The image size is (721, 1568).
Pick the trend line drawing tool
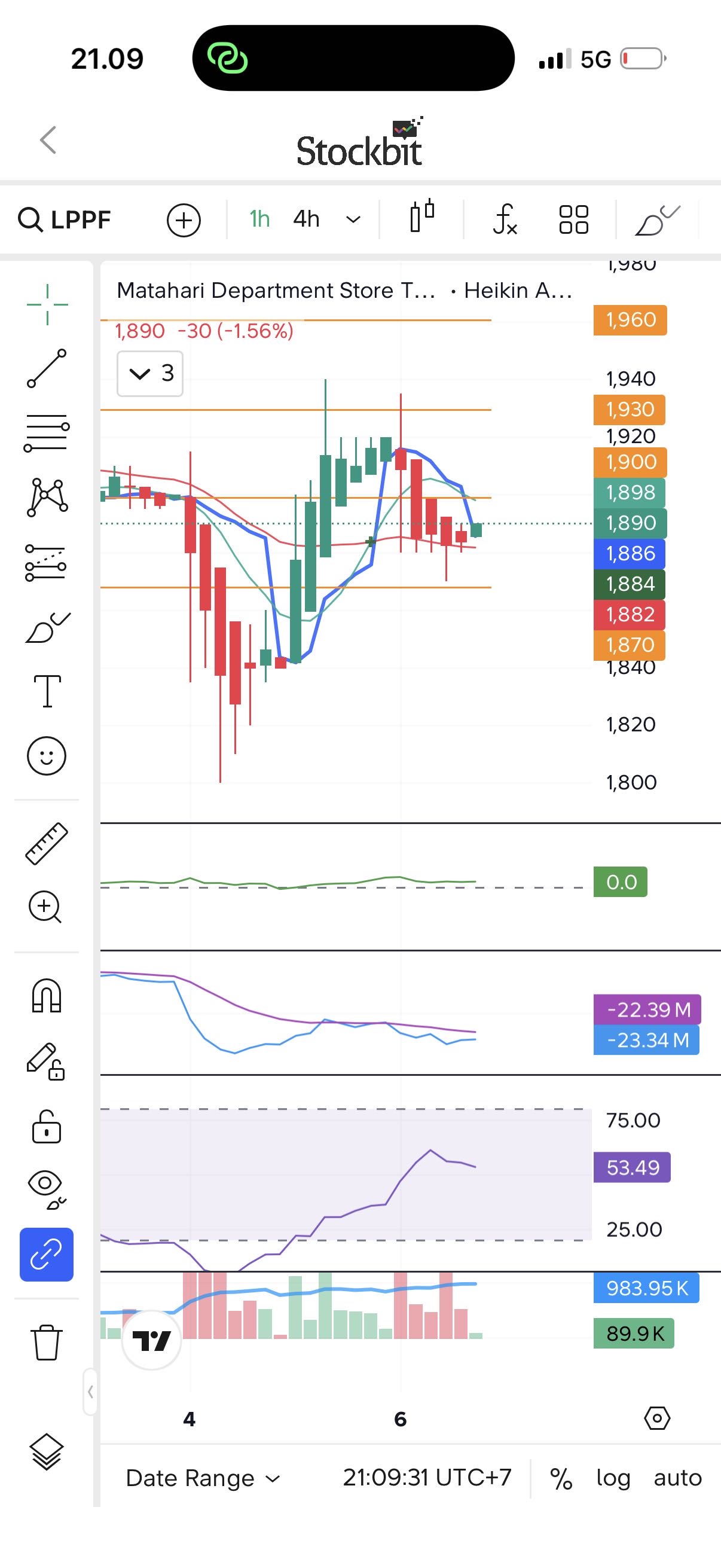point(47,368)
